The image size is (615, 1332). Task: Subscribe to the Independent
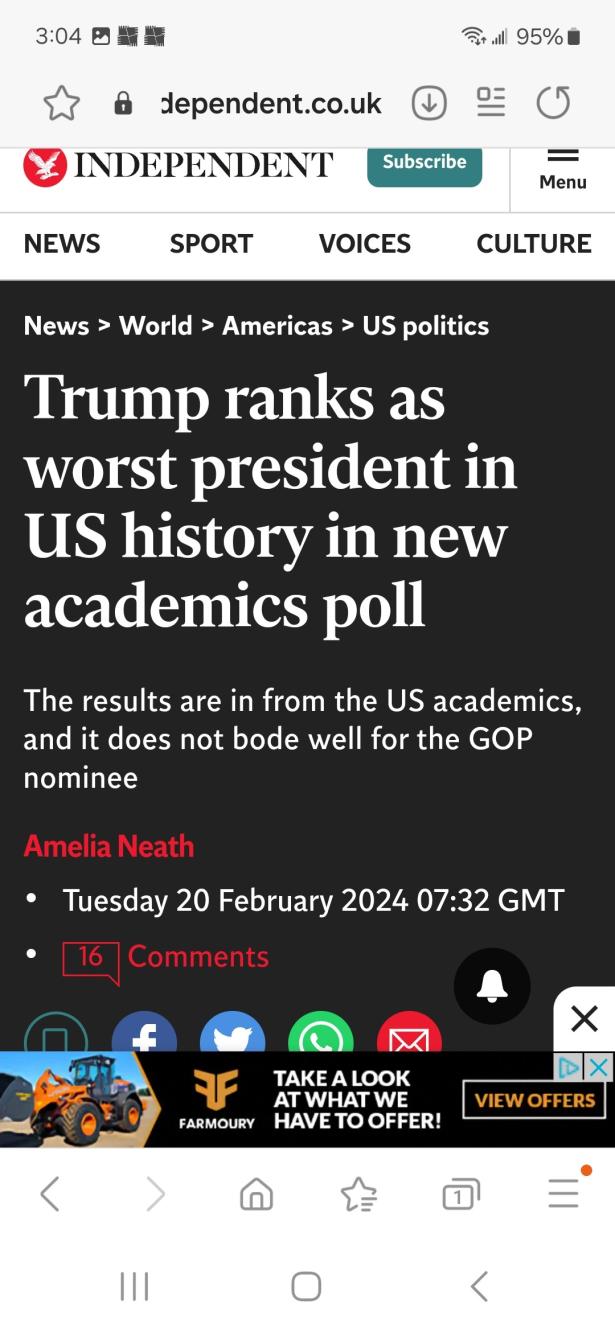(x=424, y=163)
